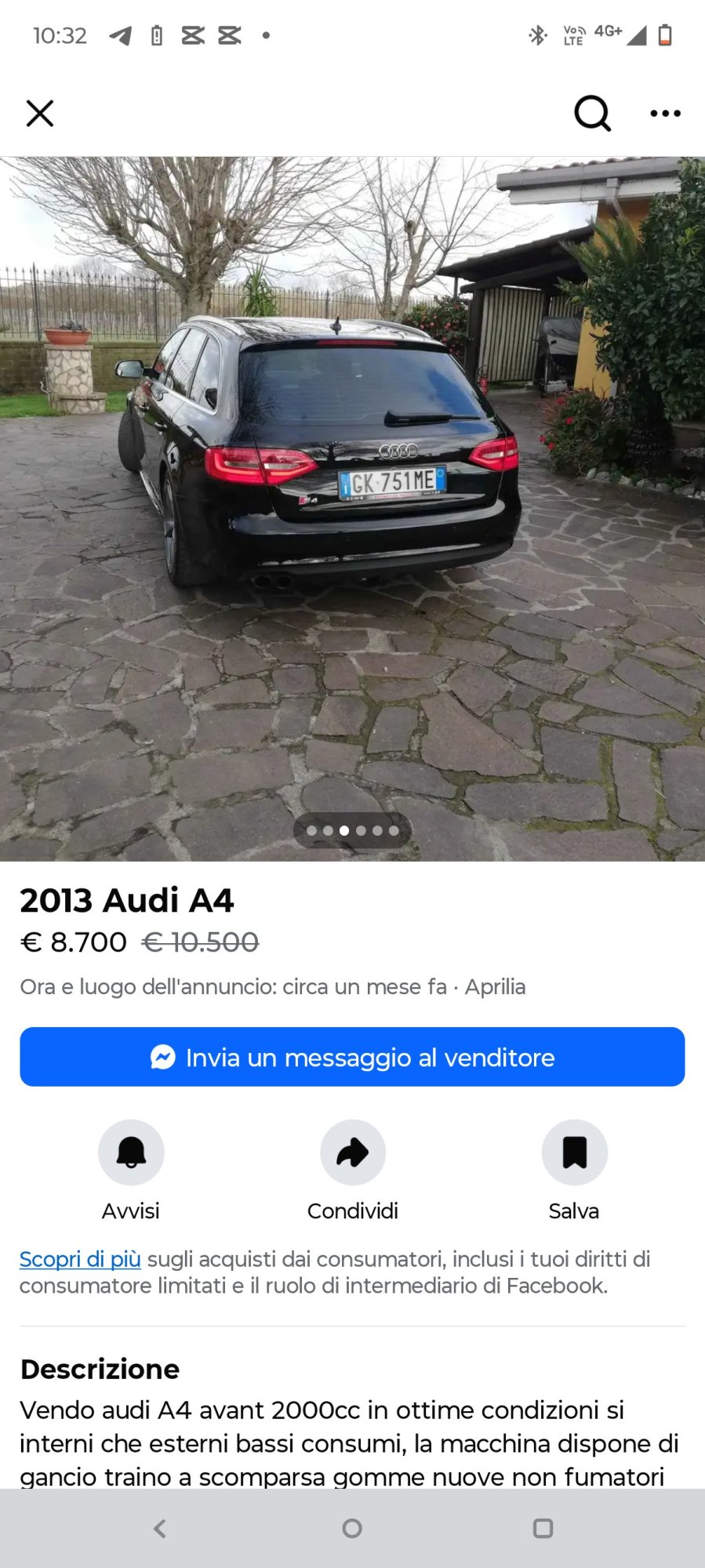Viewport: 705px width, 1568px height.
Task: Close the listing with the X
Action: pyautogui.click(x=40, y=113)
